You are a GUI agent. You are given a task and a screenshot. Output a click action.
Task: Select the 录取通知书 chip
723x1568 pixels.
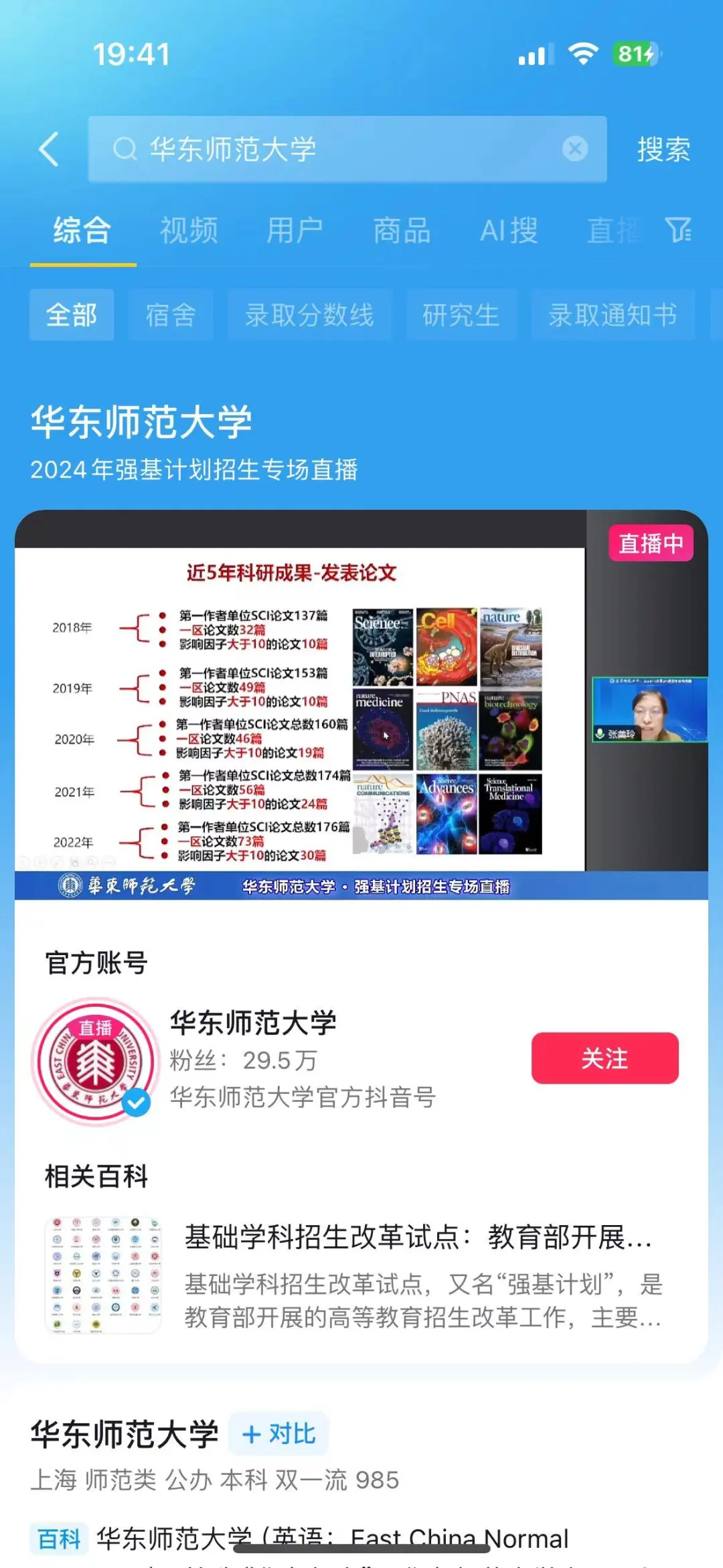tap(613, 315)
